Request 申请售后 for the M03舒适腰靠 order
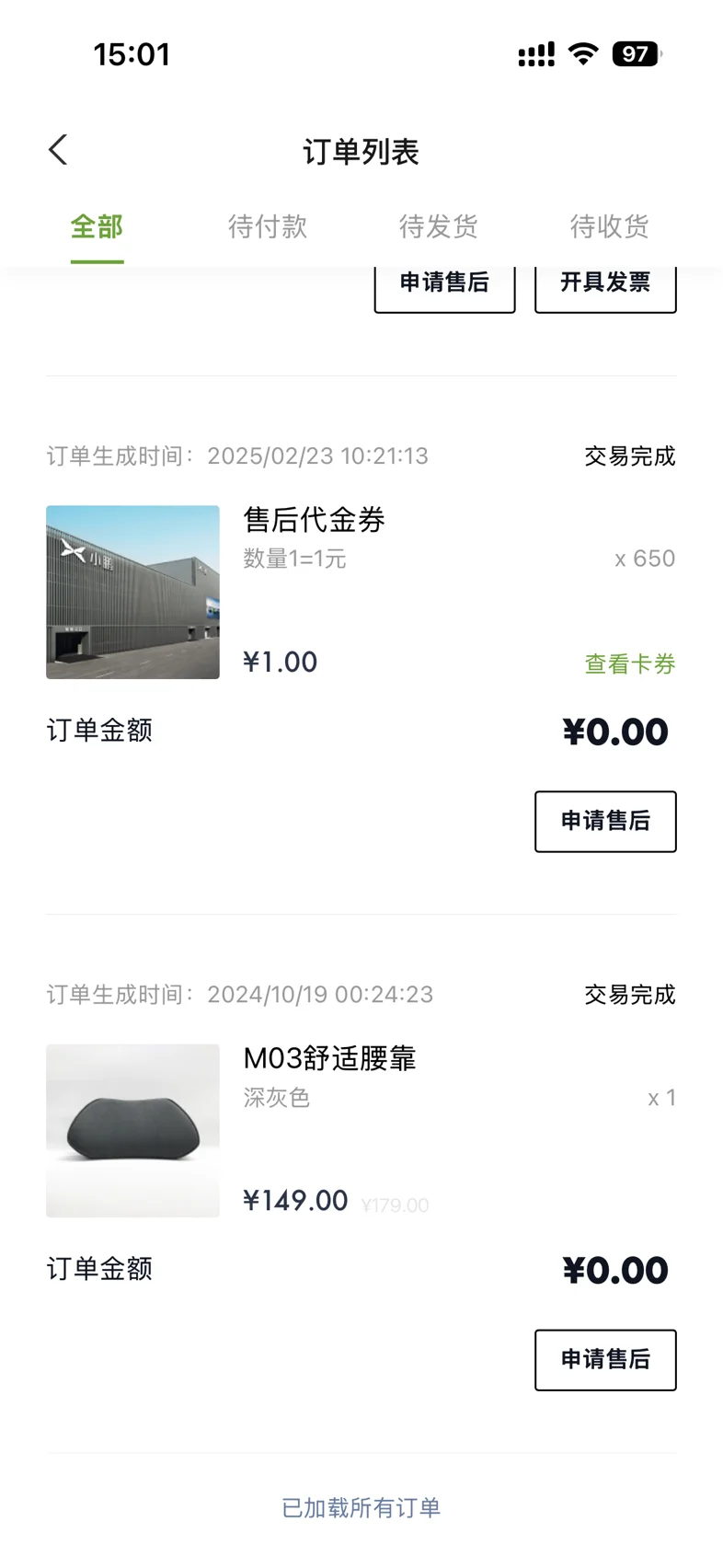This screenshot has height=1568, width=723. [x=605, y=1359]
